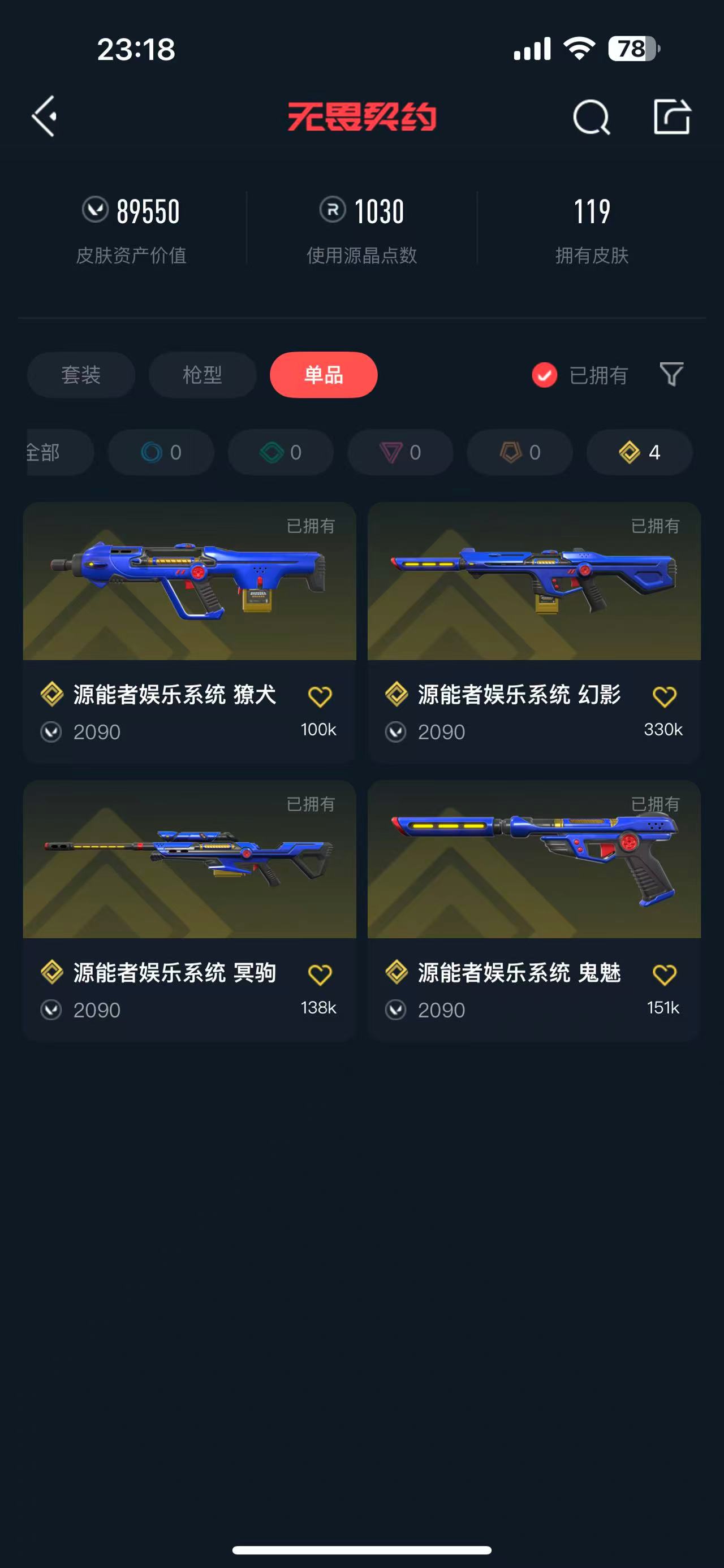Switch to the 枪型 tab
The height and width of the screenshot is (1568, 724).
click(202, 374)
